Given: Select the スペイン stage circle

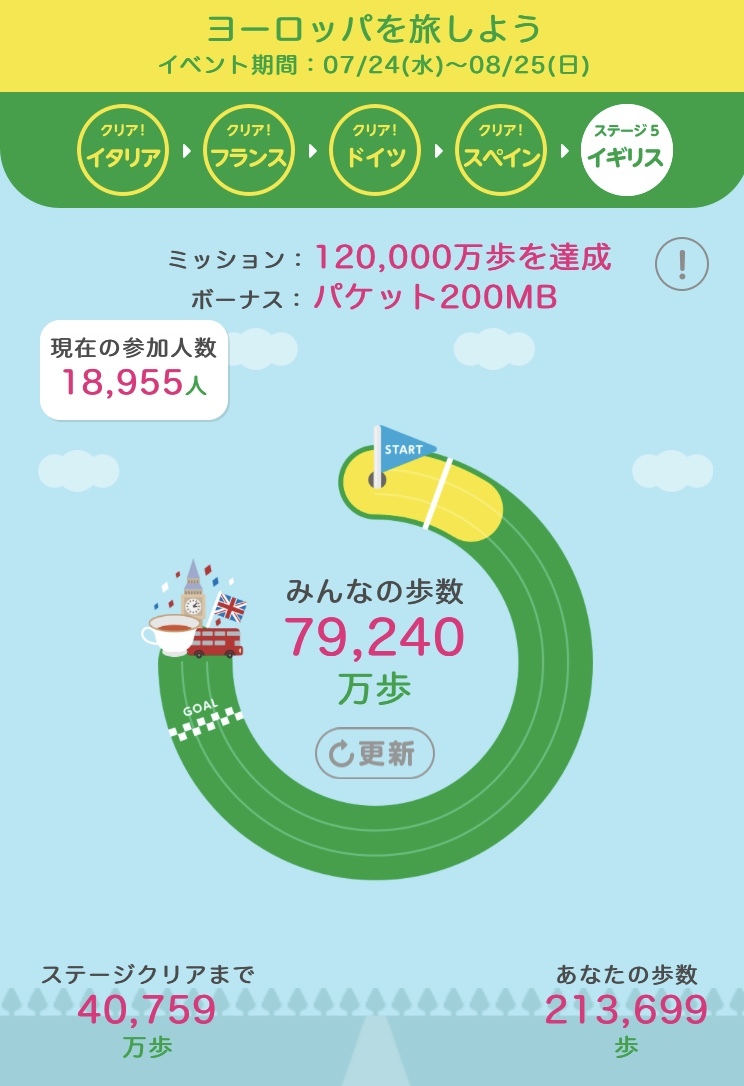Looking at the screenshot, I should (502, 150).
